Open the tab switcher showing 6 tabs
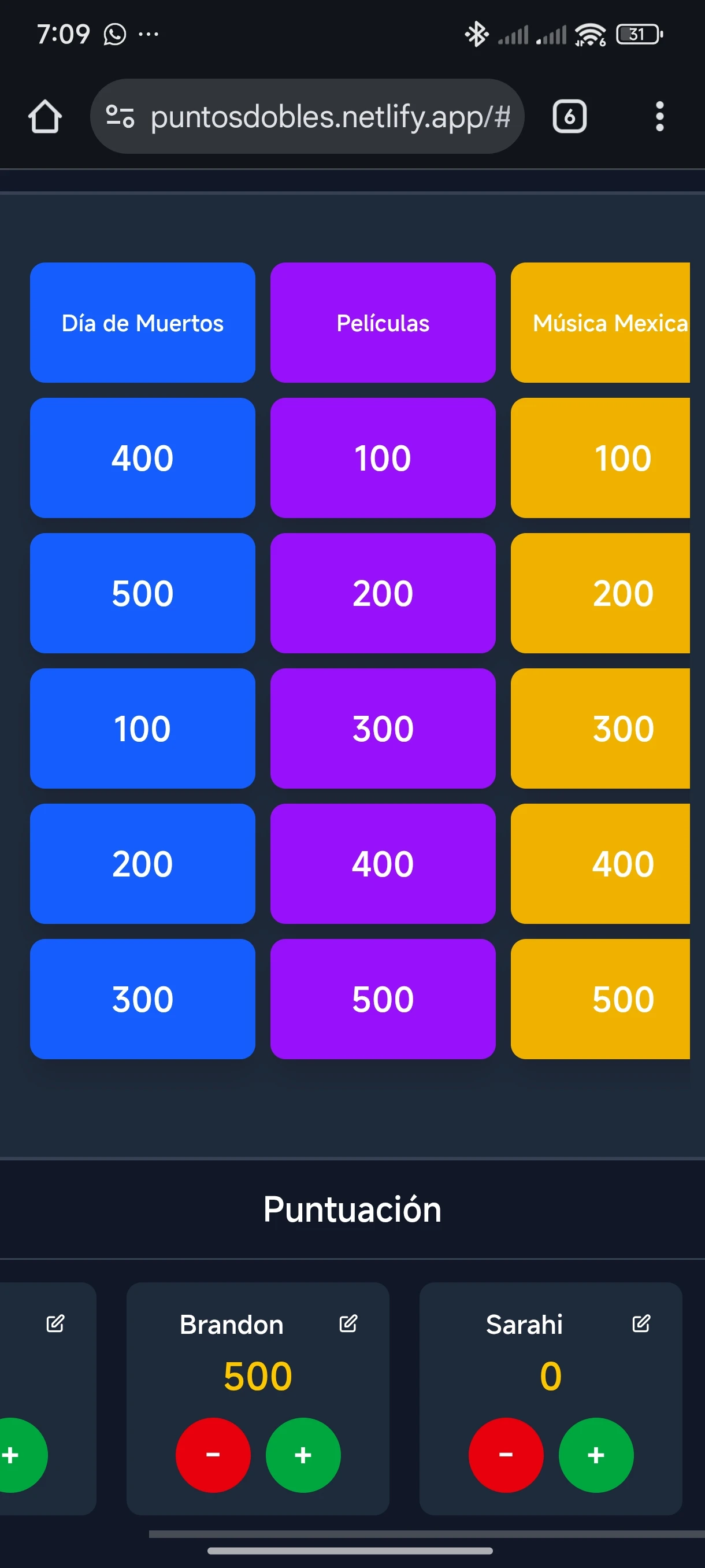The height and width of the screenshot is (1568, 705). (569, 116)
